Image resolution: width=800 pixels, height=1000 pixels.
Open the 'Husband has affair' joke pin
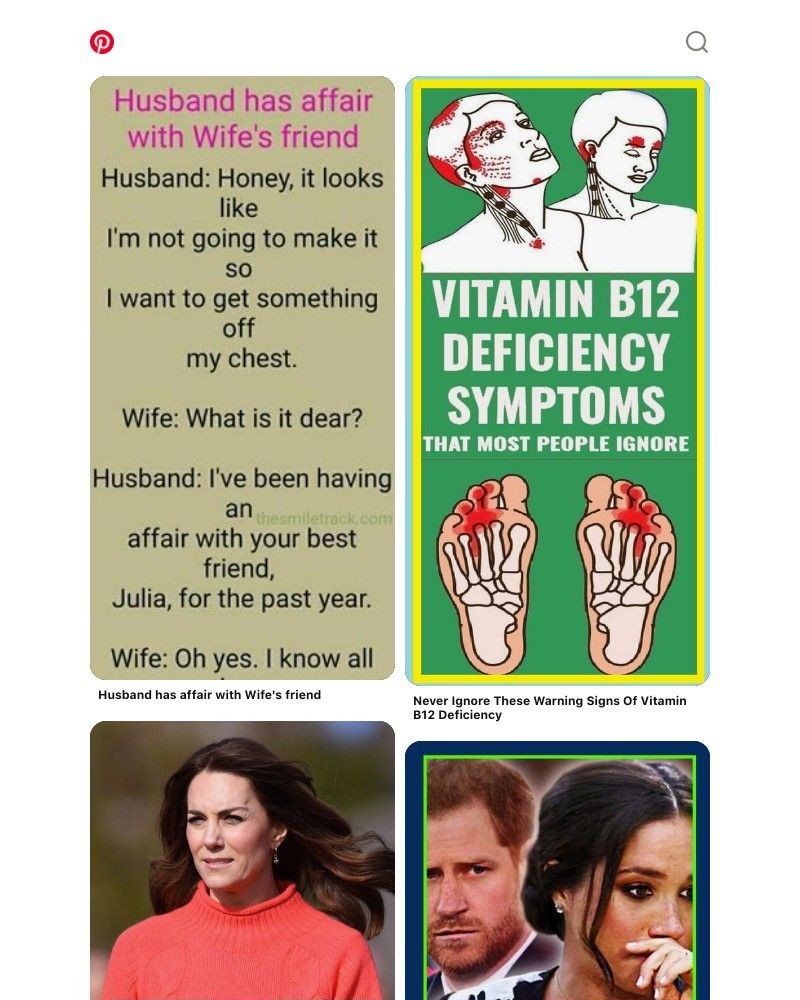[x=242, y=378]
